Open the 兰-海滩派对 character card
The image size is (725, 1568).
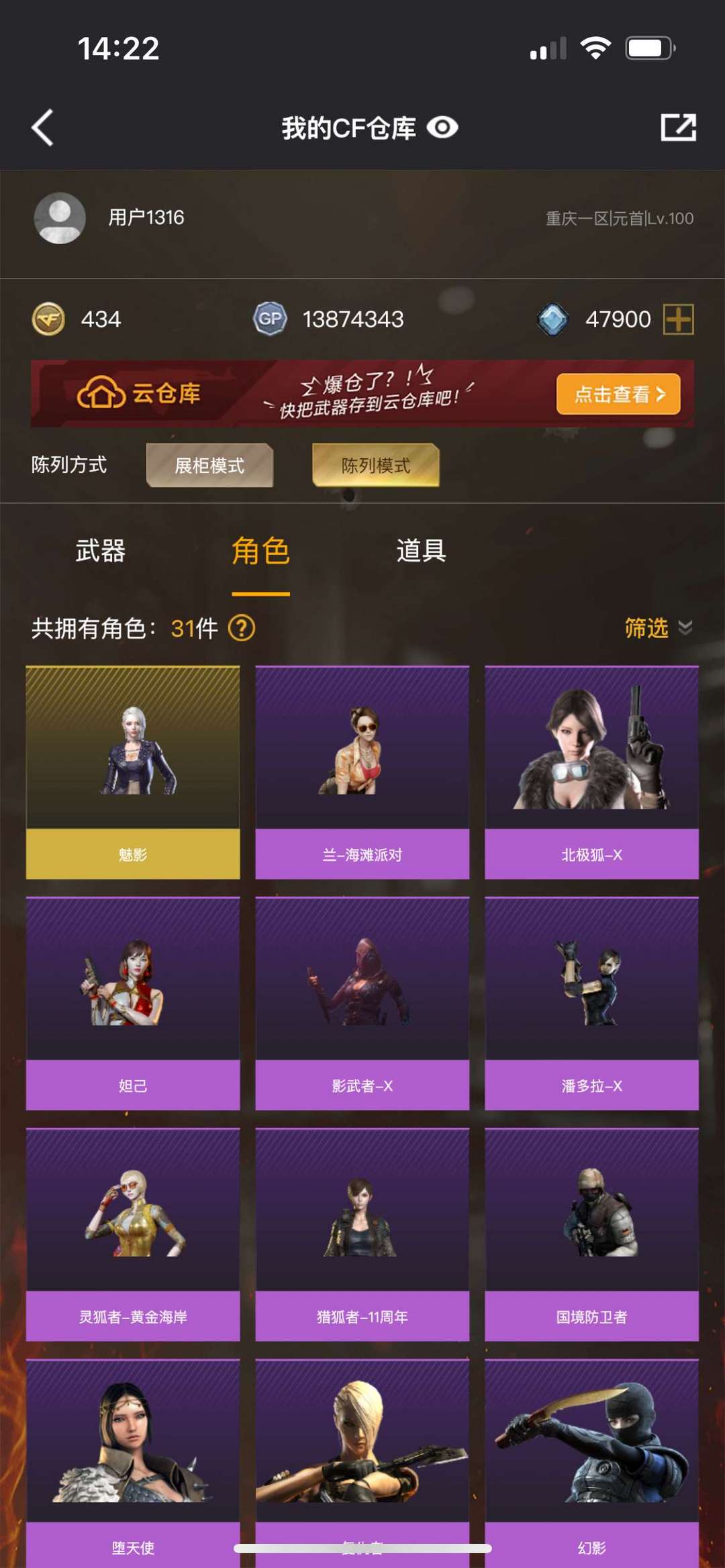click(362, 772)
